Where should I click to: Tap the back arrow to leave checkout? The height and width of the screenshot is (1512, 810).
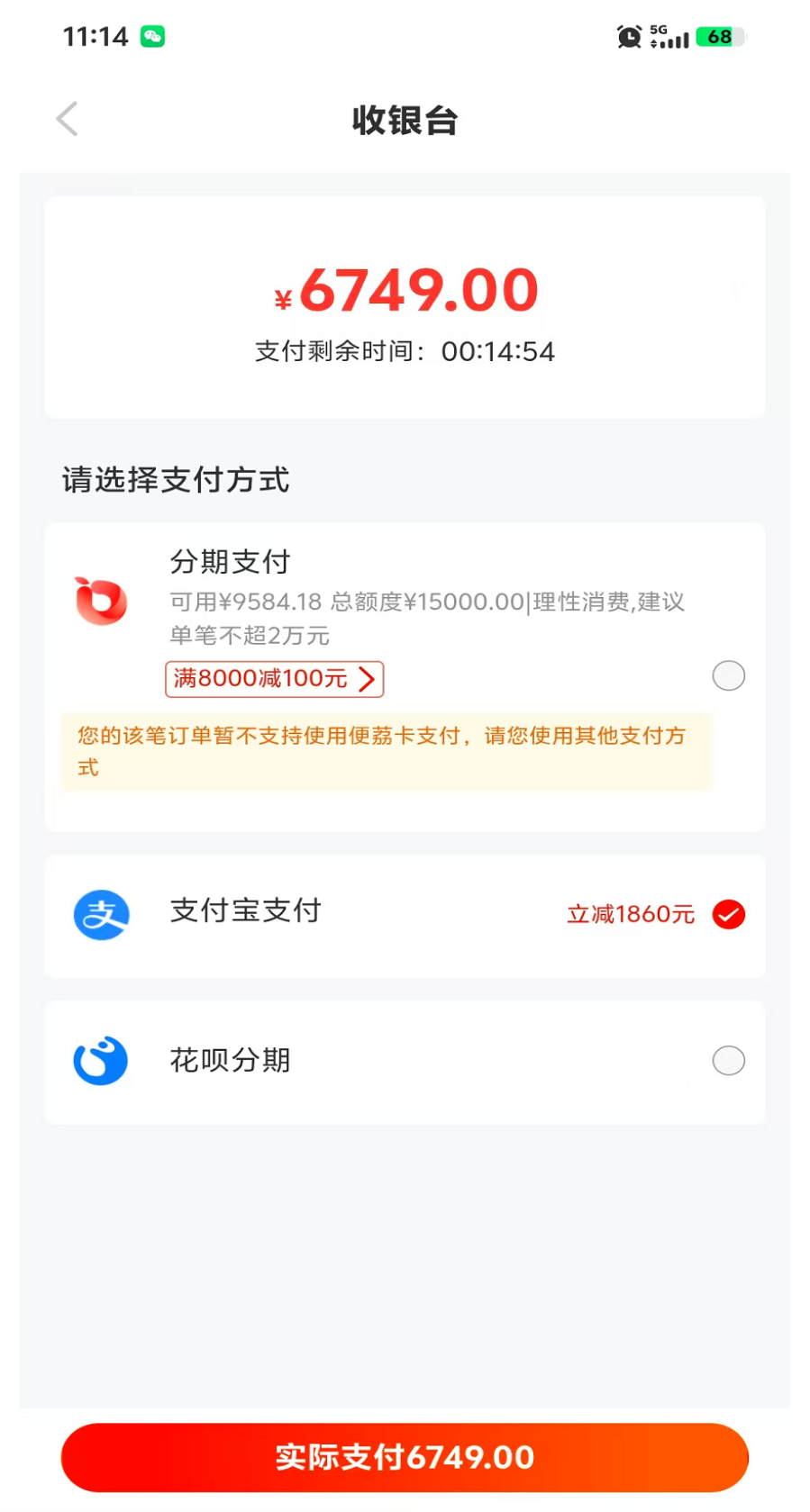(67, 118)
